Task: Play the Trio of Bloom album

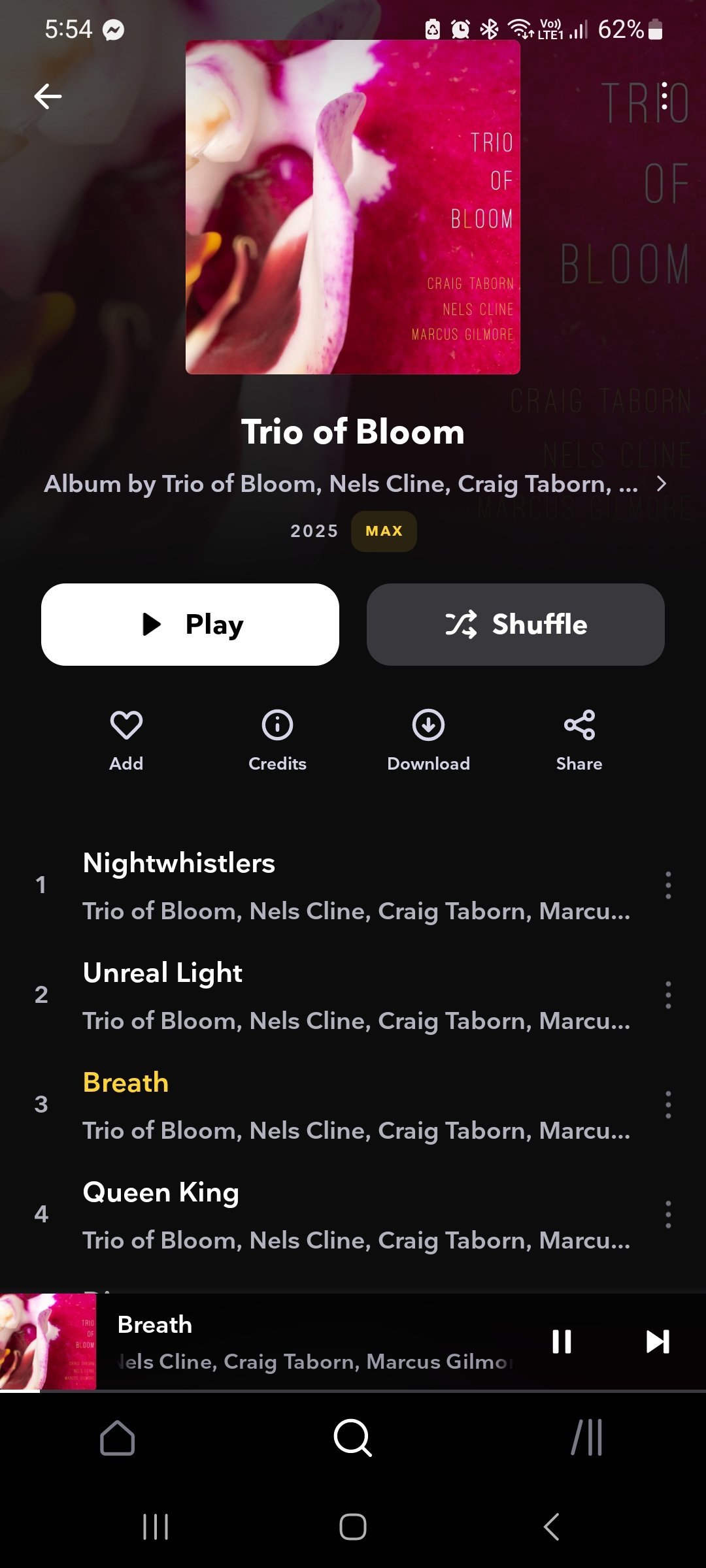Action: [190, 625]
